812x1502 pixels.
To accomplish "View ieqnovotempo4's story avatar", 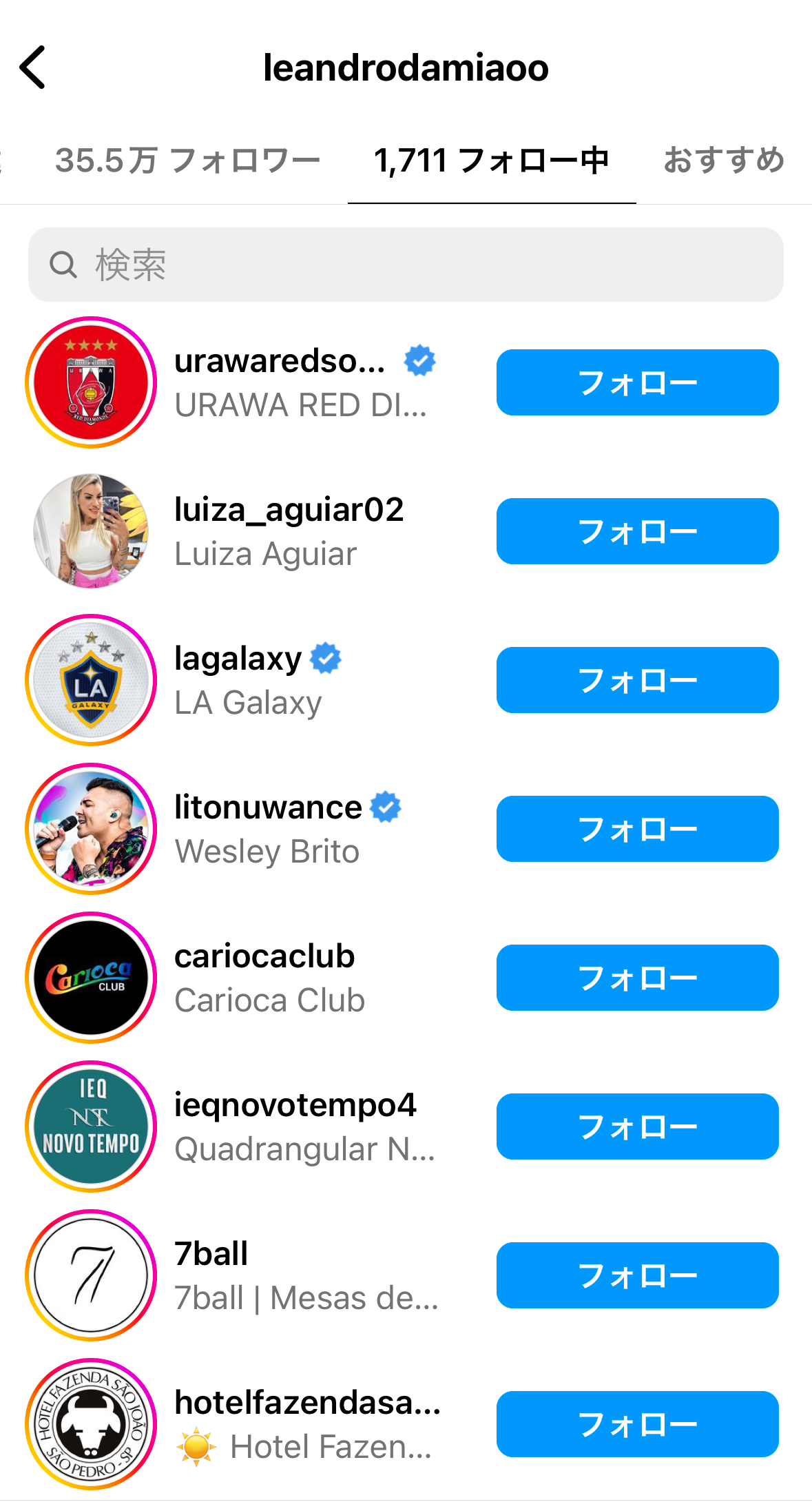I will click(91, 1126).
